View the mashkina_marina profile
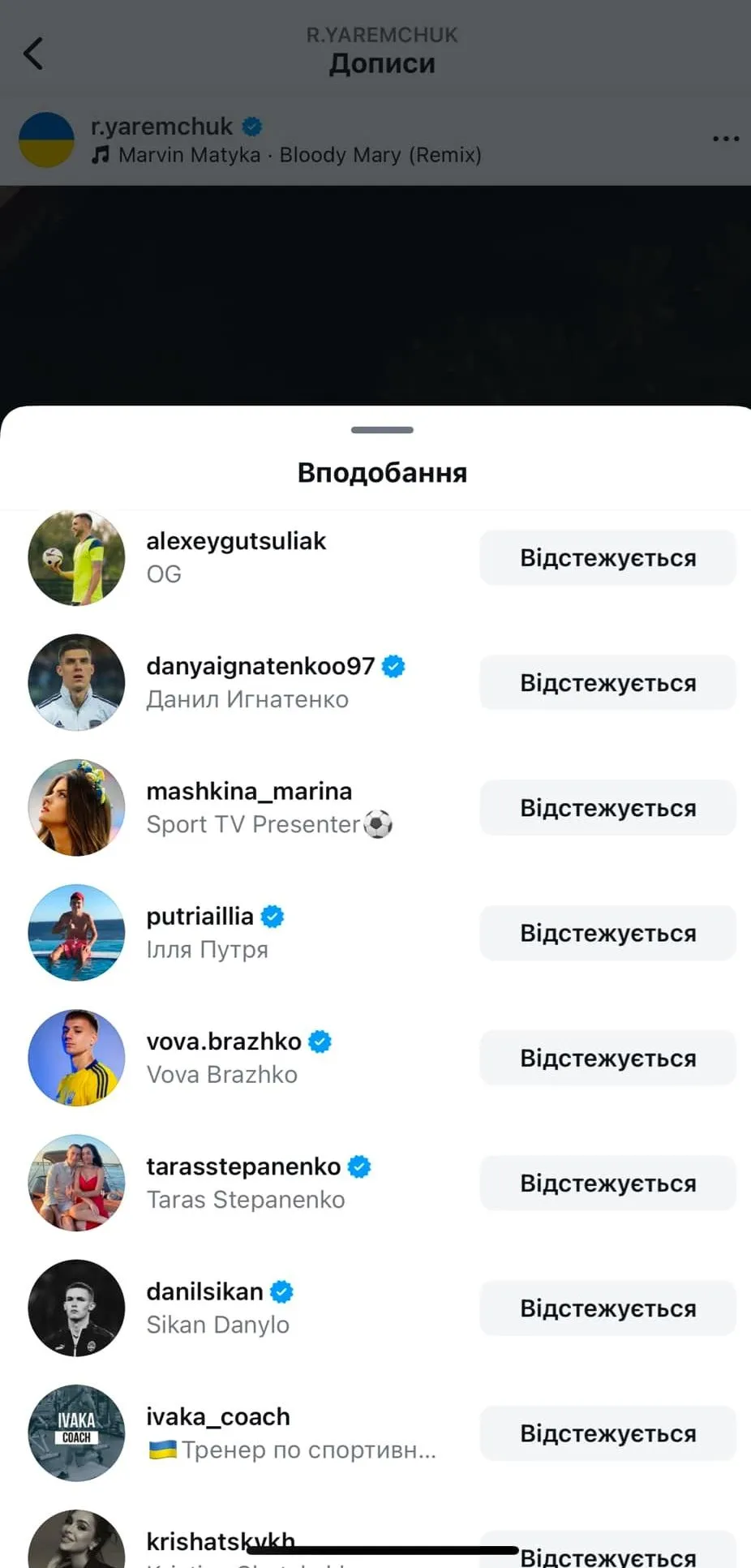Screen dimensions: 751x1568 click(248, 791)
